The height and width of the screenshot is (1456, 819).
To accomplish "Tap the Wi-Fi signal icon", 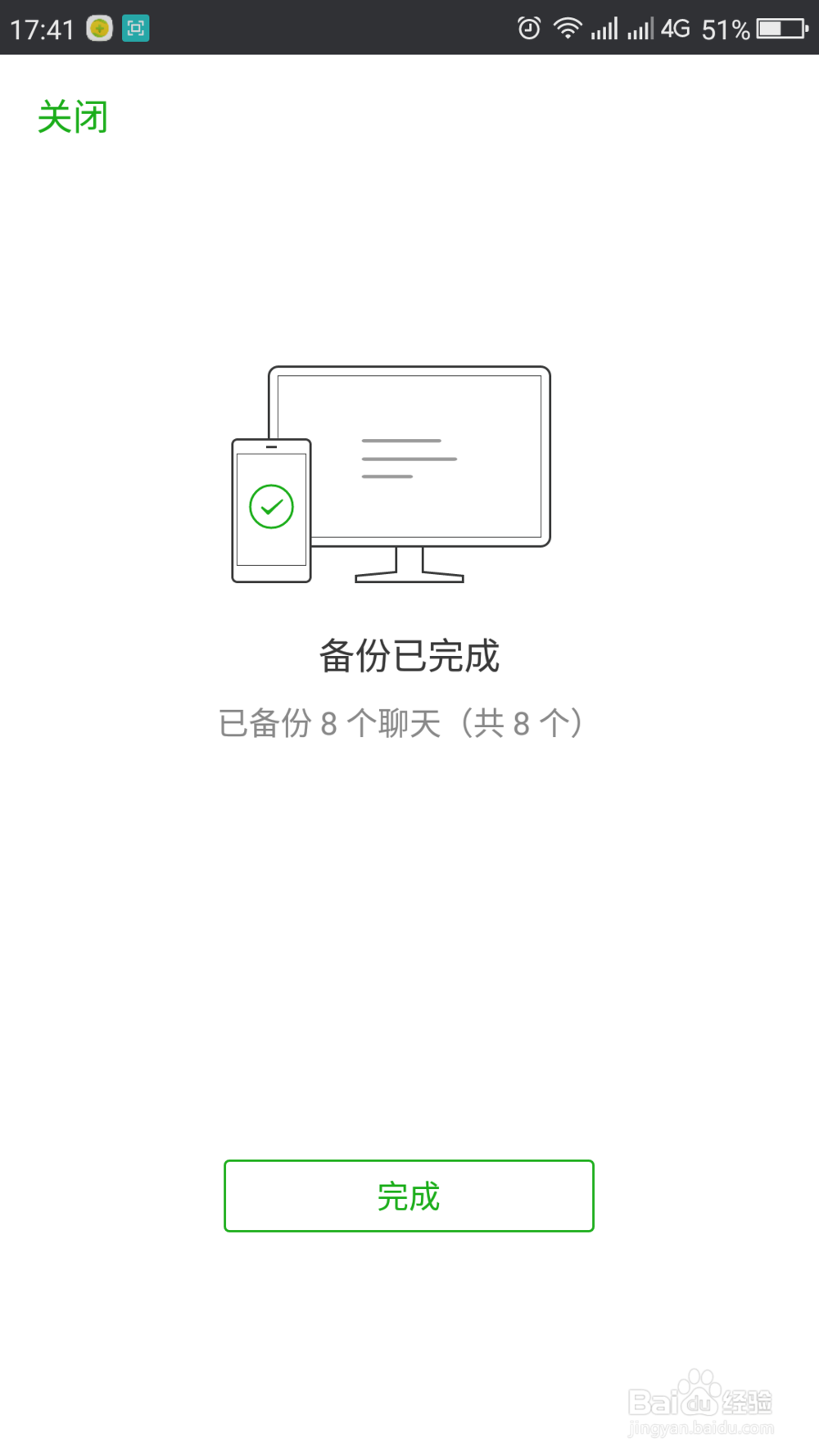I will (568, 27).
